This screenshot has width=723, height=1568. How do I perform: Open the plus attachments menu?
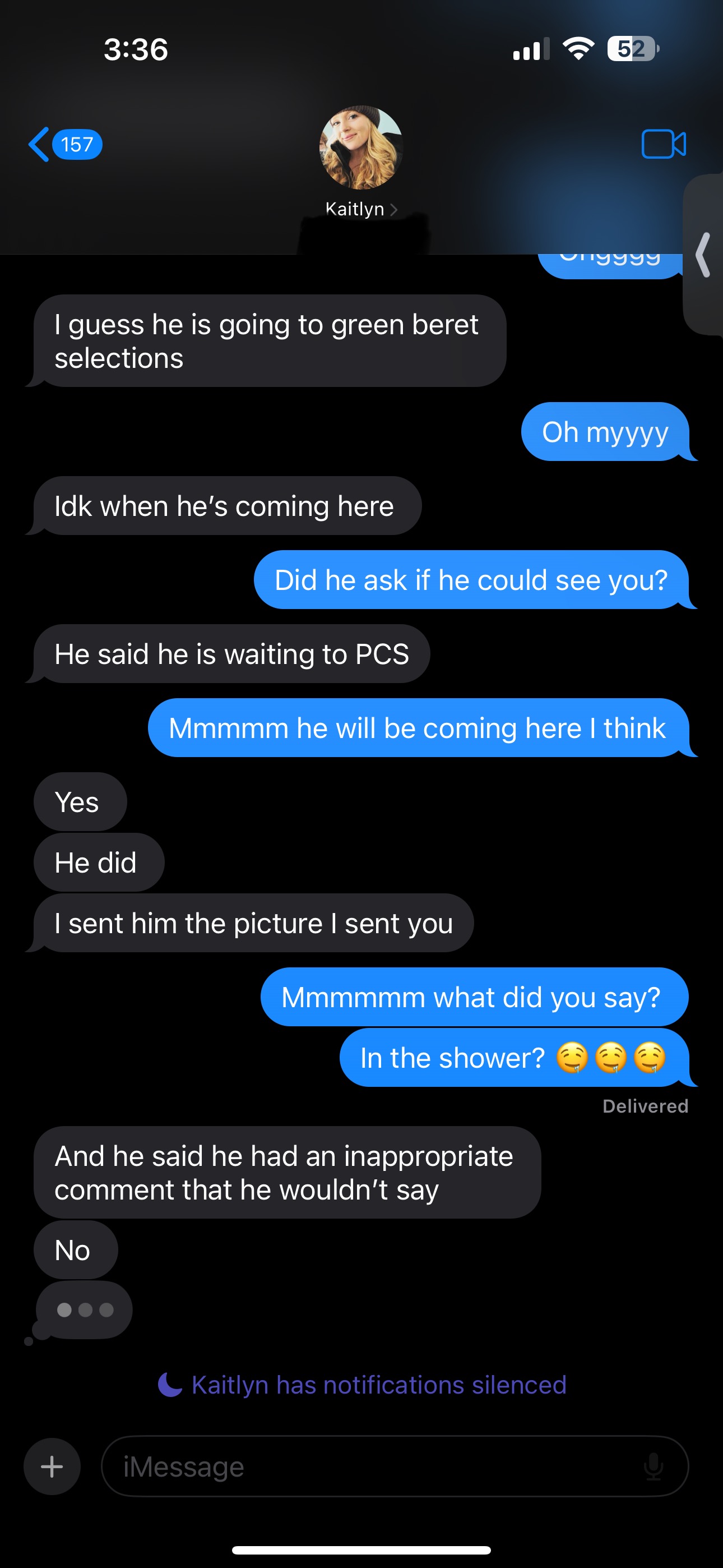52,1466
